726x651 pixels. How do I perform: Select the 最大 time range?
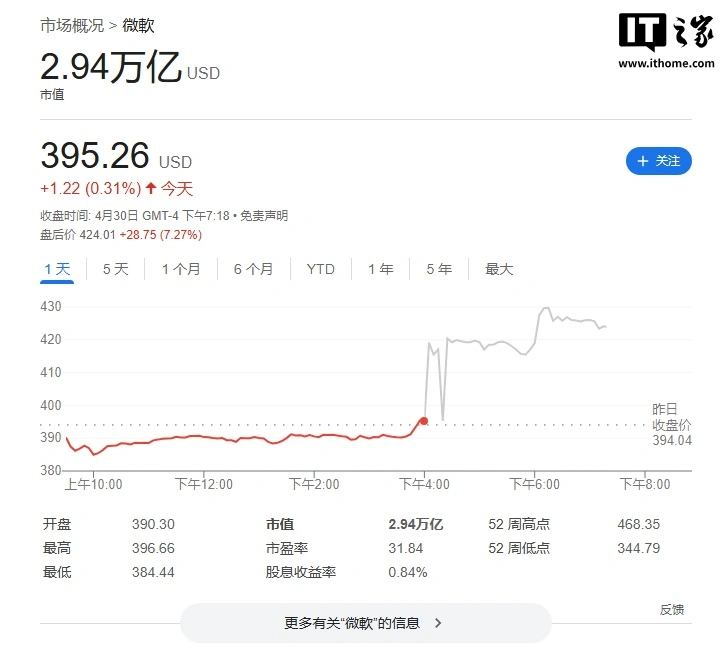click(499, 269)
